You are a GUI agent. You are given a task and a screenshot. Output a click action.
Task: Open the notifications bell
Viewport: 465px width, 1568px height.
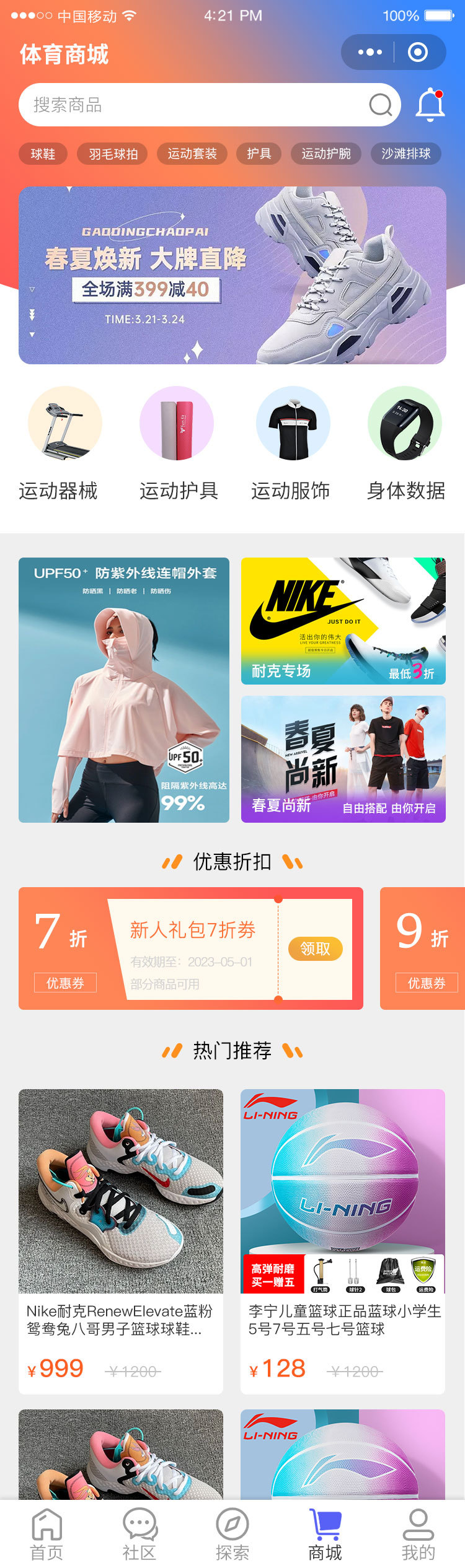[x=430, y=105]
